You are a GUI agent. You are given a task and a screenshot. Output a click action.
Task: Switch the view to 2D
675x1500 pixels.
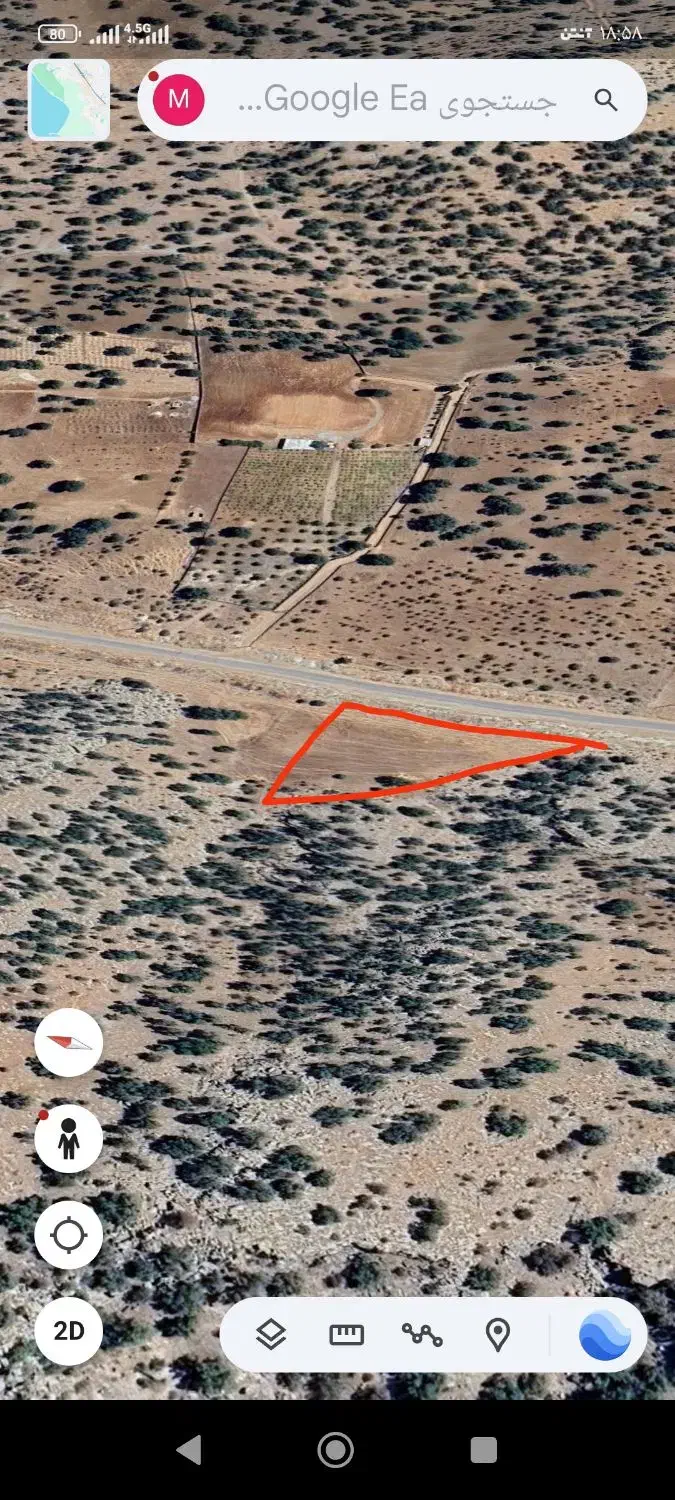point(69,1331)
